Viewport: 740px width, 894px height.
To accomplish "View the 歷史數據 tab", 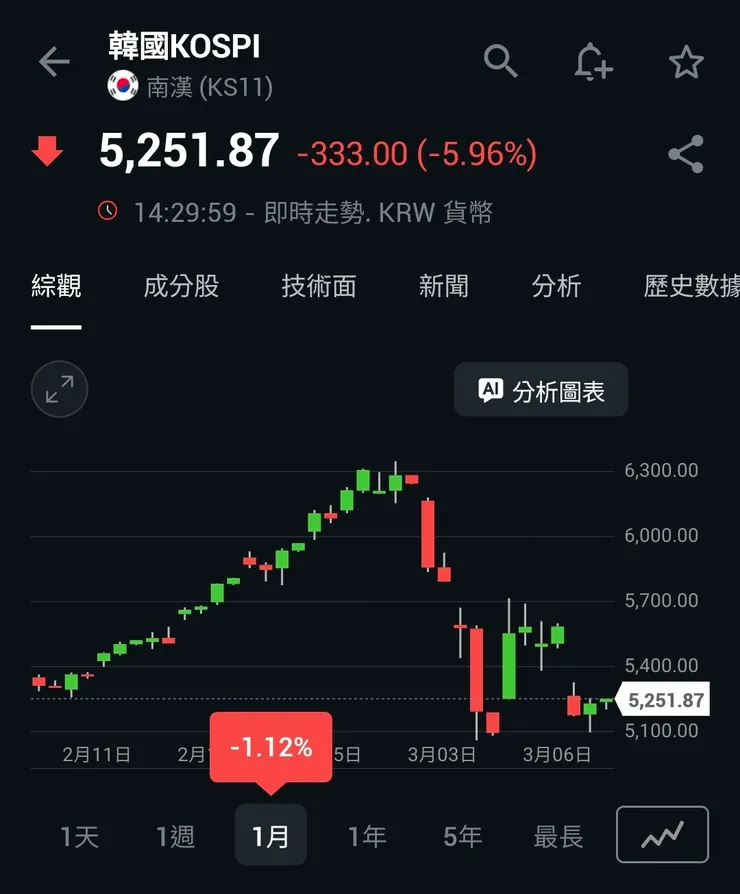I will click(690, 287).
